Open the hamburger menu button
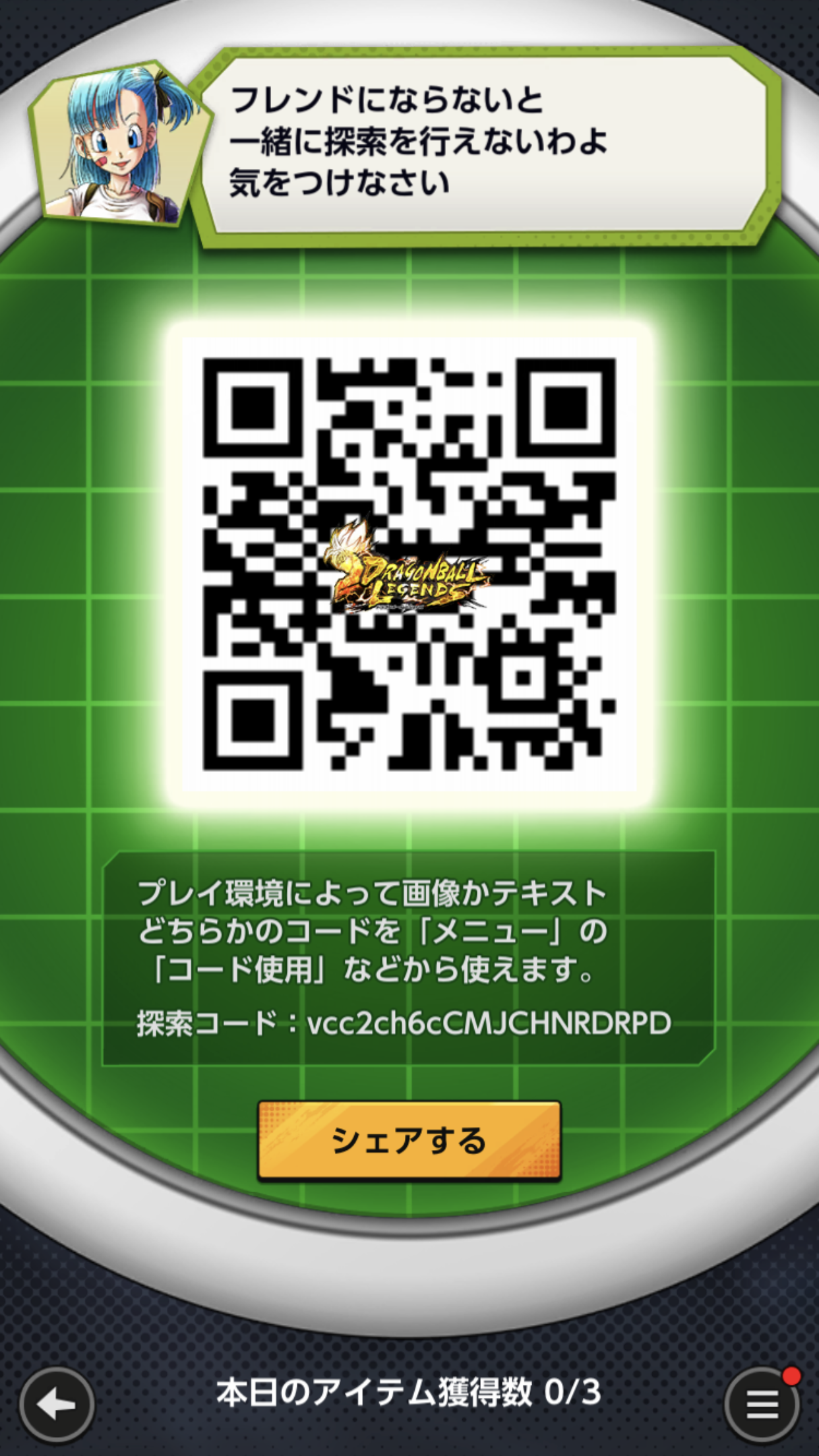The width and height of the screenshot is (819, 1456). (763, 1405)
